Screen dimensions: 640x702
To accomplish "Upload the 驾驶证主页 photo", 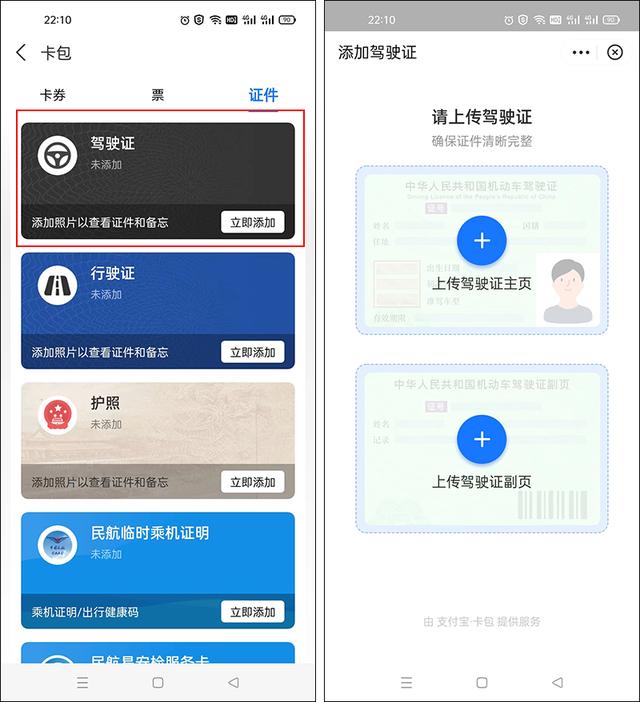I will (482, 240).
